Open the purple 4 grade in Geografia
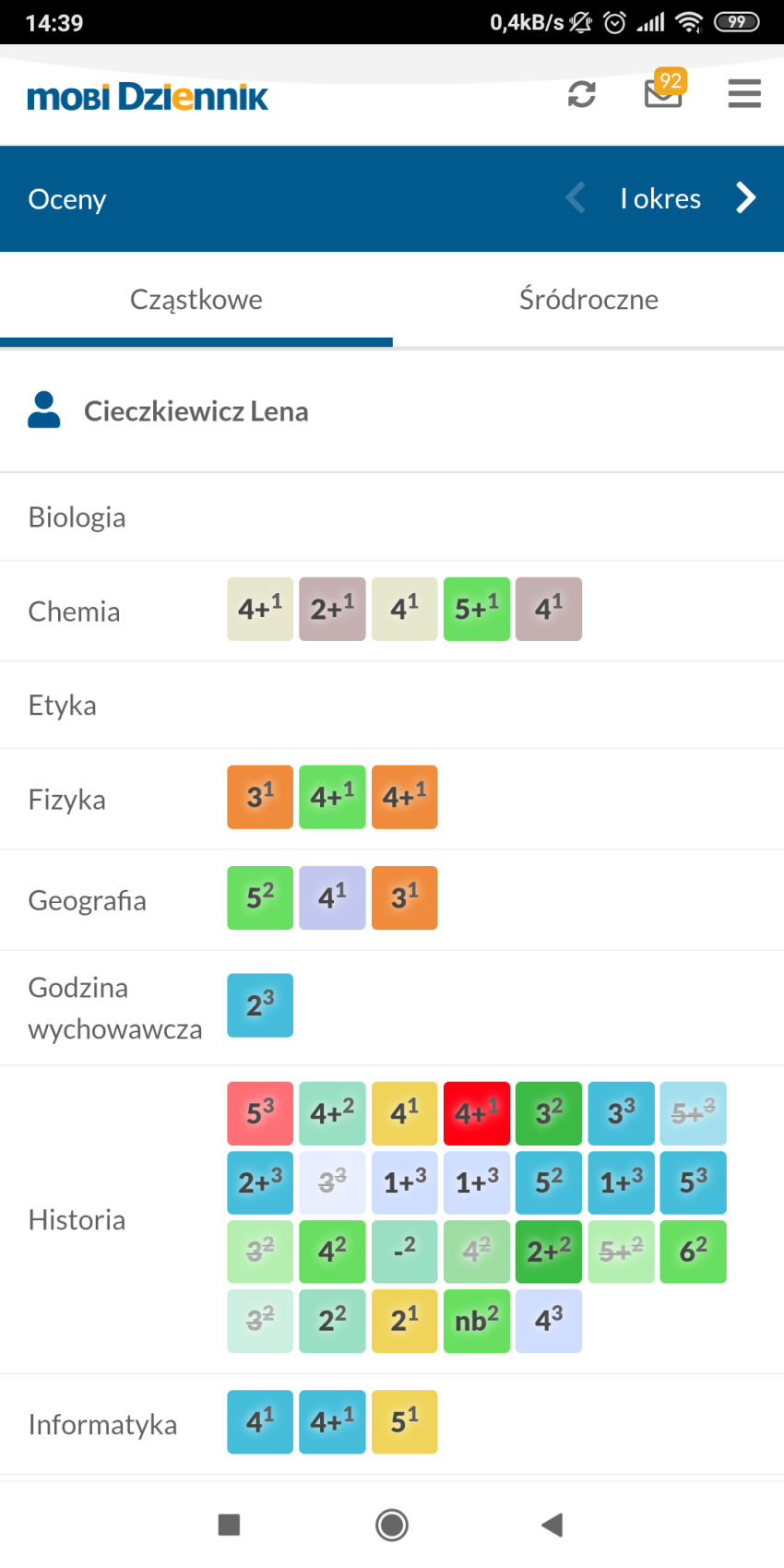Viewport: 784px width, 1568px height. point(332,897)
